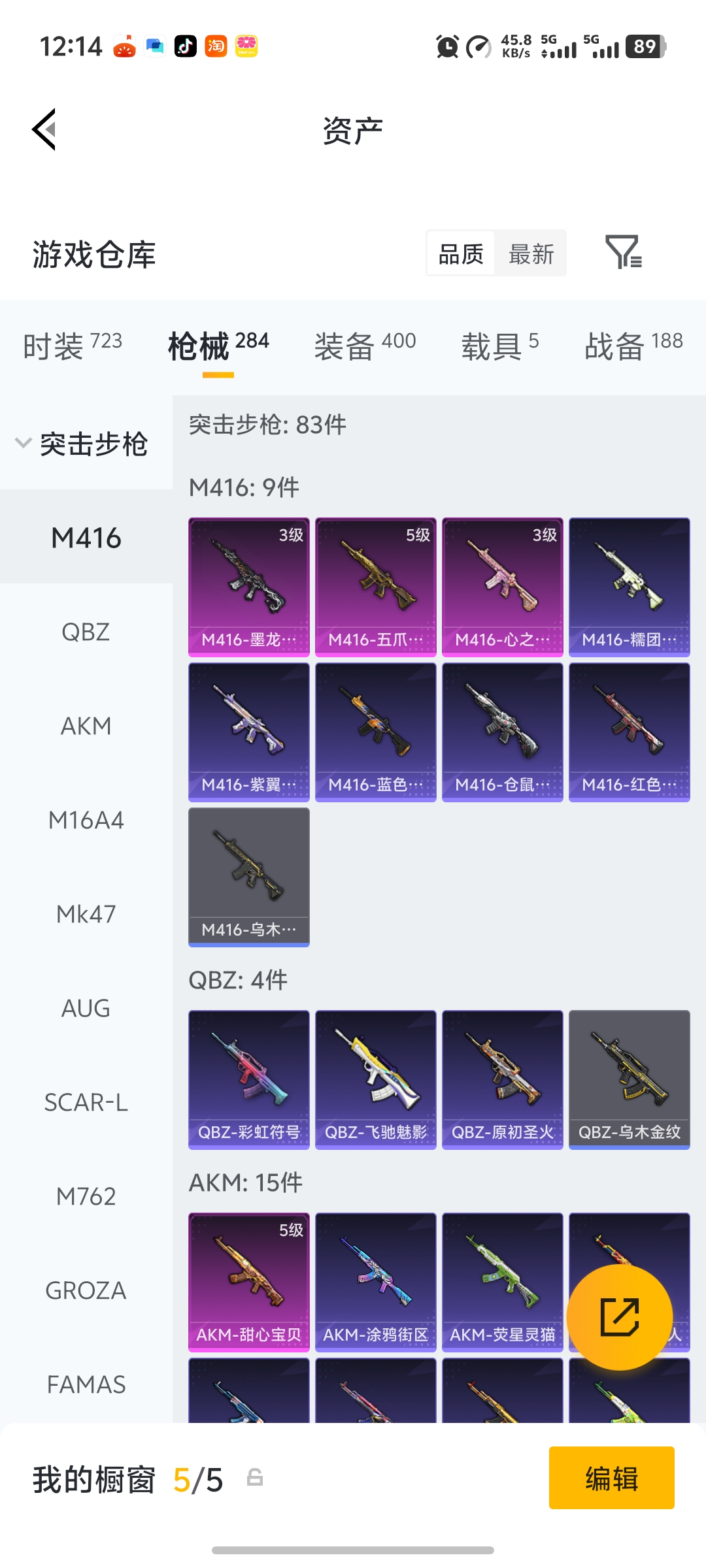706x1568 pixels.
Task: Switch to the 战备 tab
Action: coord(633,345)
